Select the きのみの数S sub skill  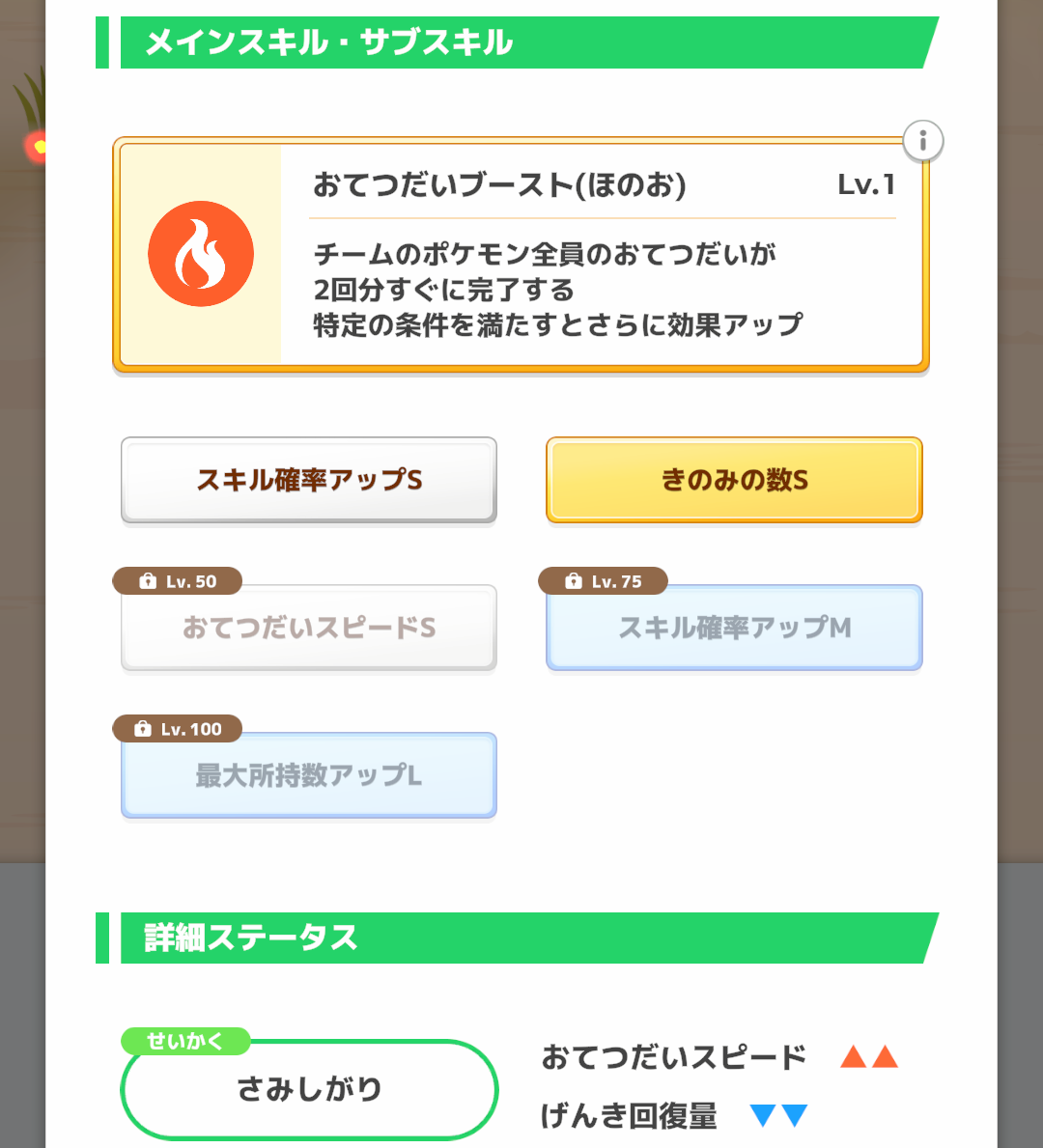[x=734, y=480]
